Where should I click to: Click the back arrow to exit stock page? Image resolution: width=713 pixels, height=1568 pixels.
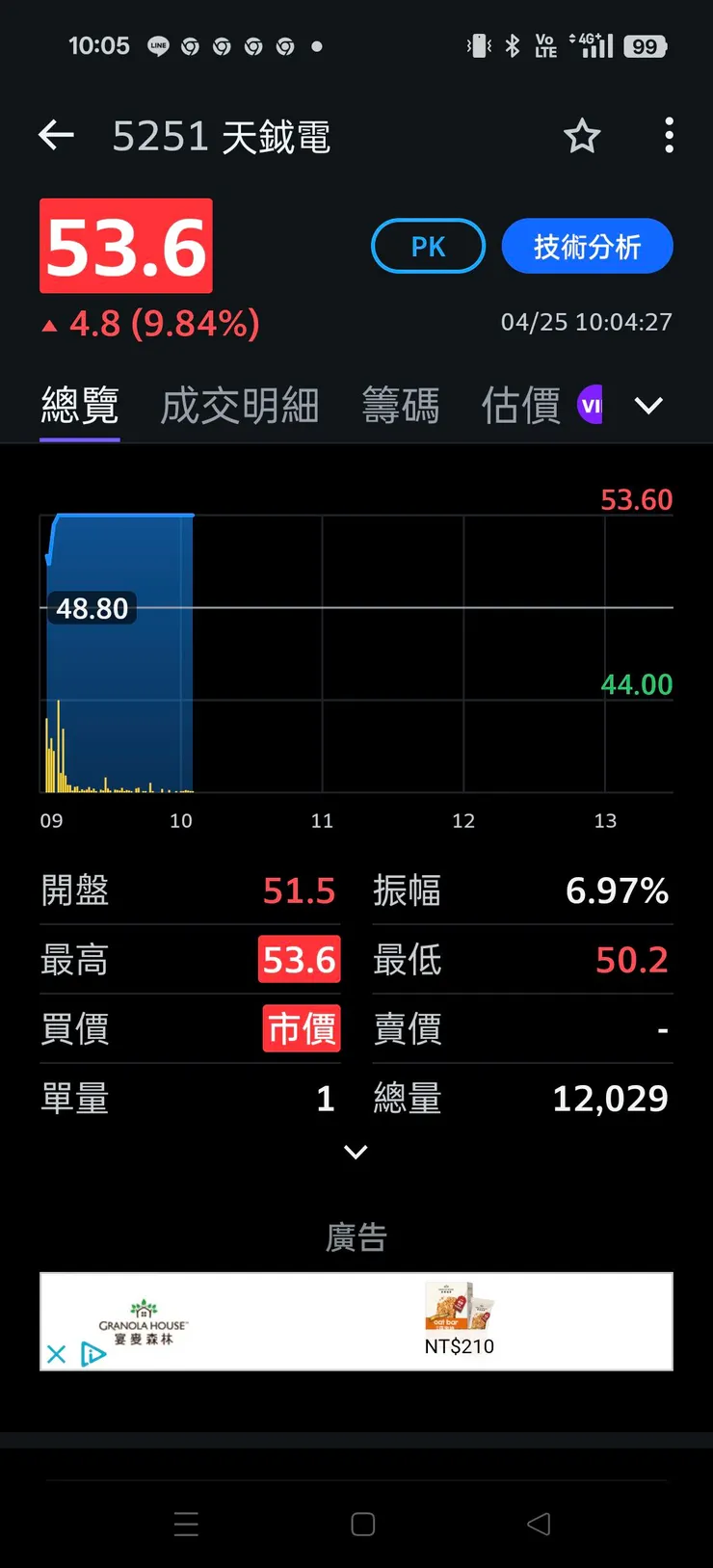[55, 135]
